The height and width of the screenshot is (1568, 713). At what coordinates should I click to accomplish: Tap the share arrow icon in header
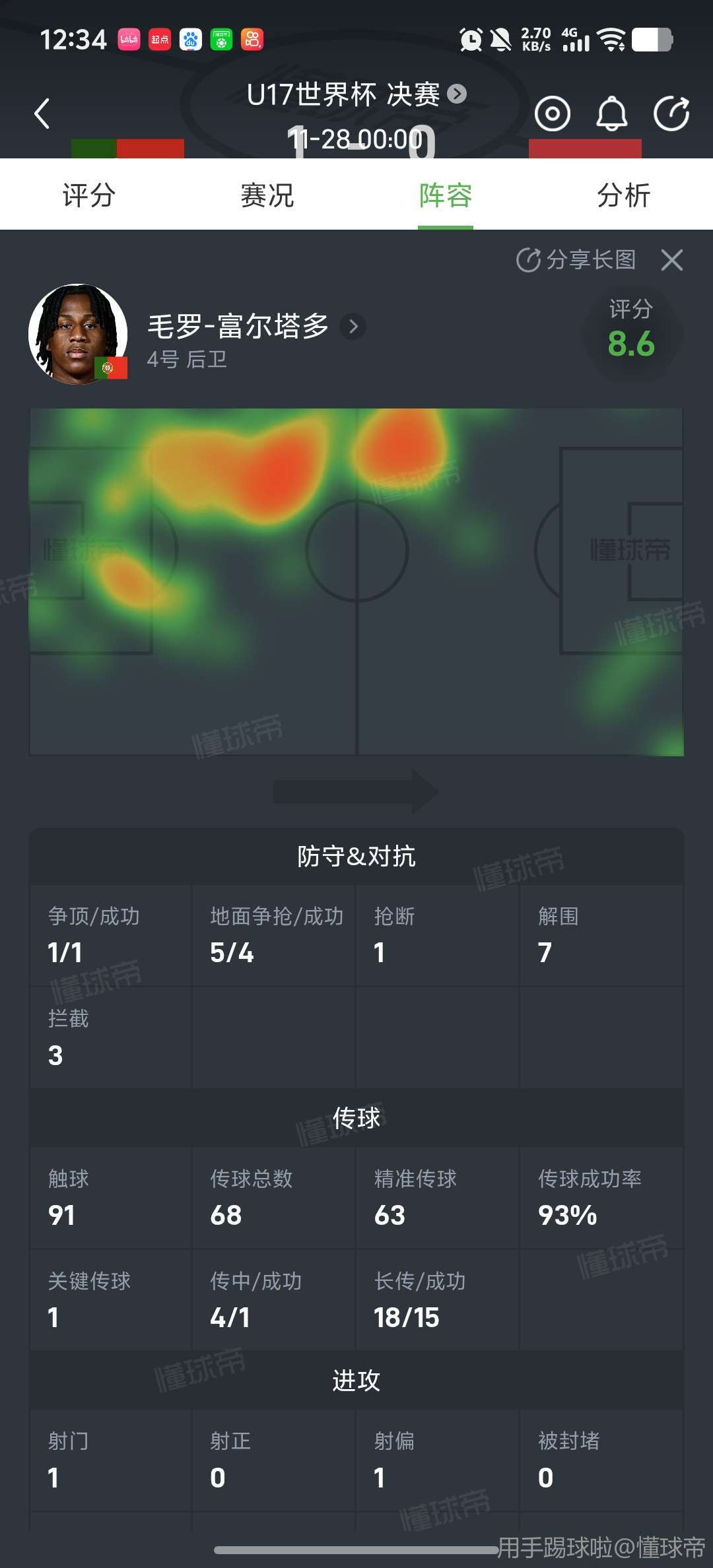pyautogui.click(x=671, y=114)
